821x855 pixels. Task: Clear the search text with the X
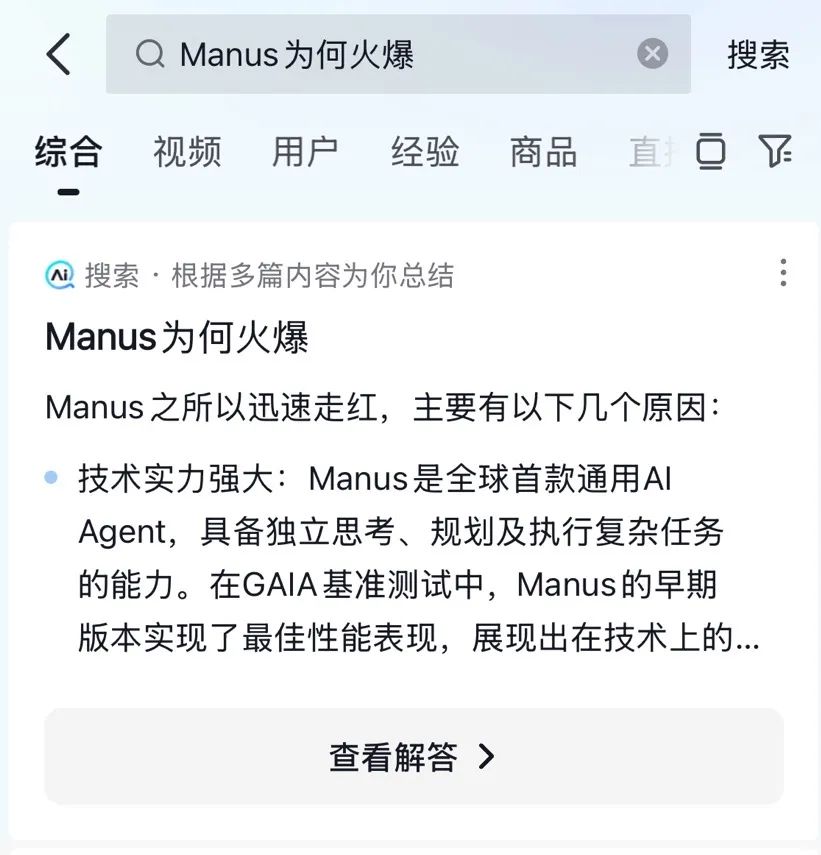tap(652, 54)
